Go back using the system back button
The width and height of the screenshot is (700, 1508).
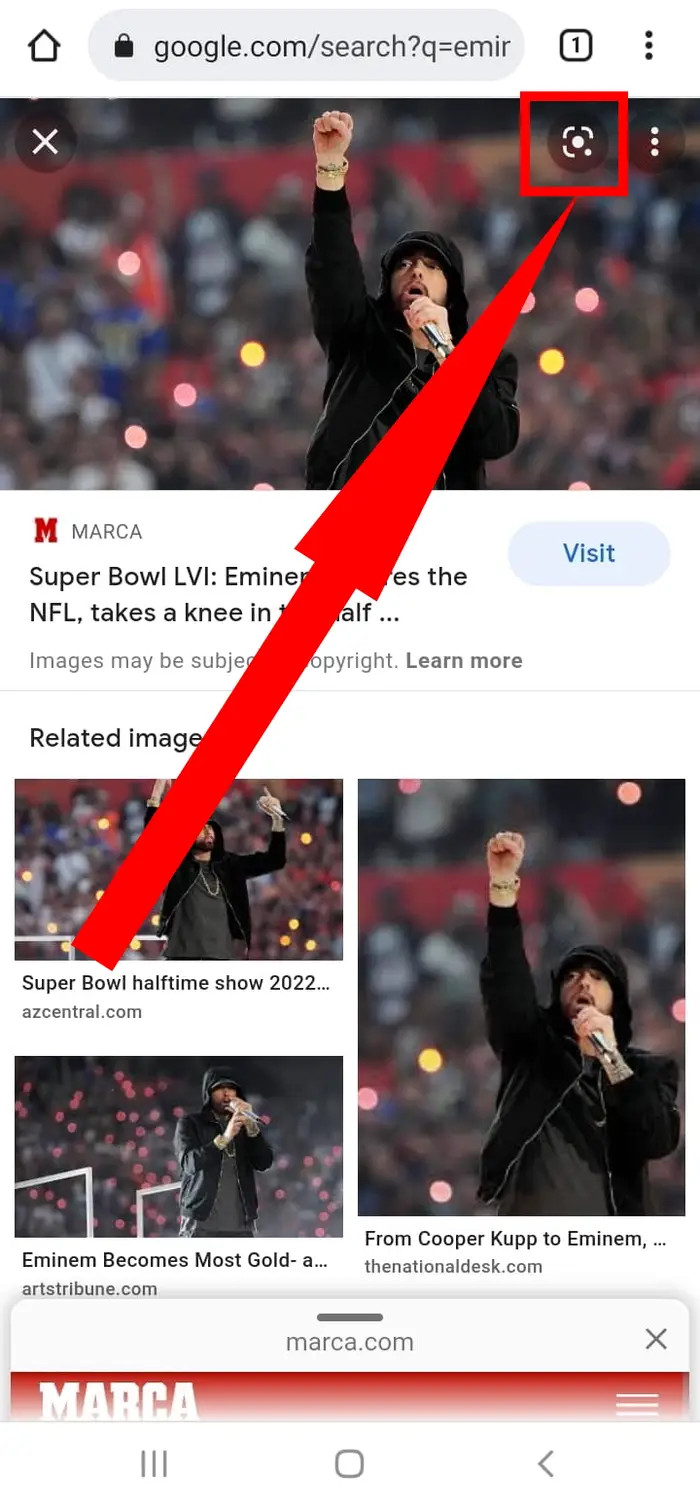click(x=545, y=1464)
